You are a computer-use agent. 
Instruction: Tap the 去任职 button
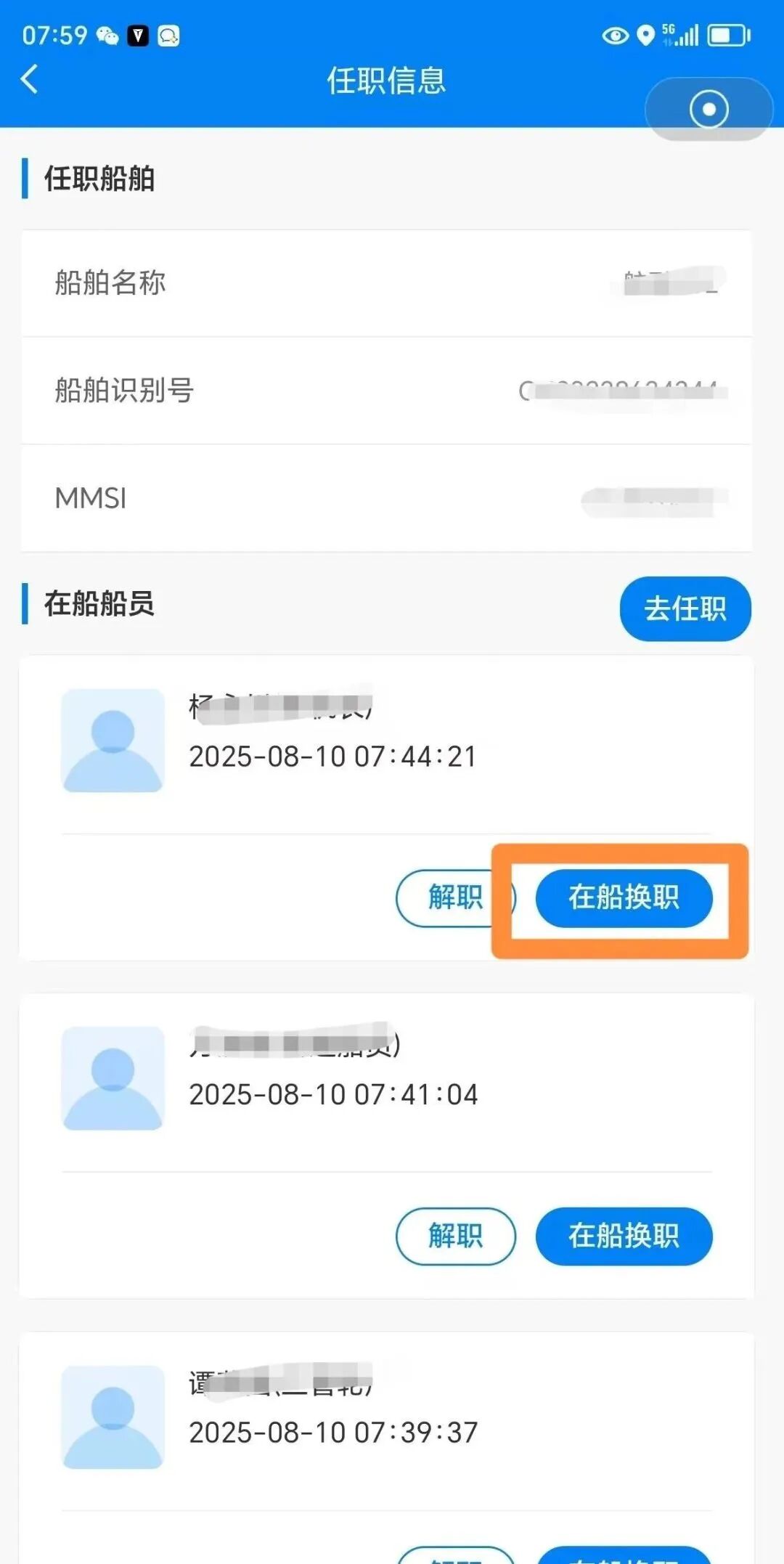click(685, 608)
